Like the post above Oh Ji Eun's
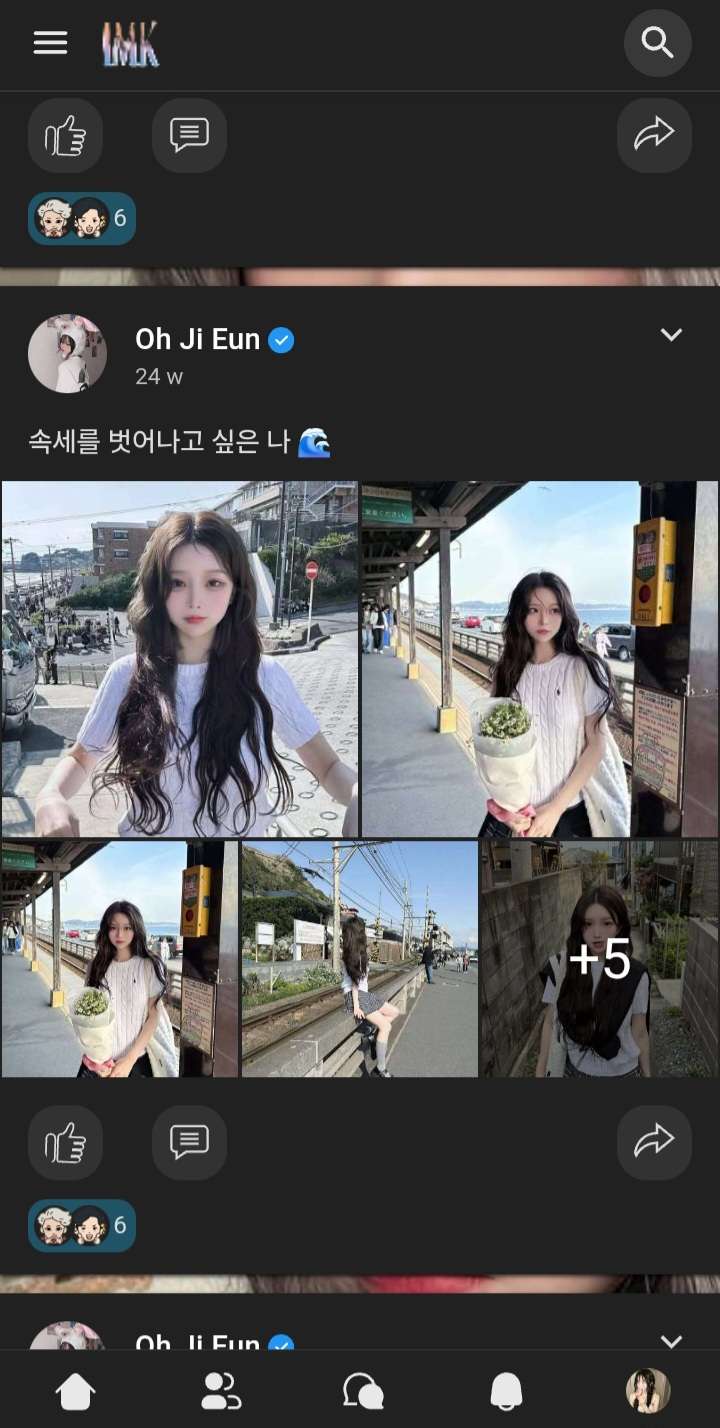720x1428 pixels. 65,135
